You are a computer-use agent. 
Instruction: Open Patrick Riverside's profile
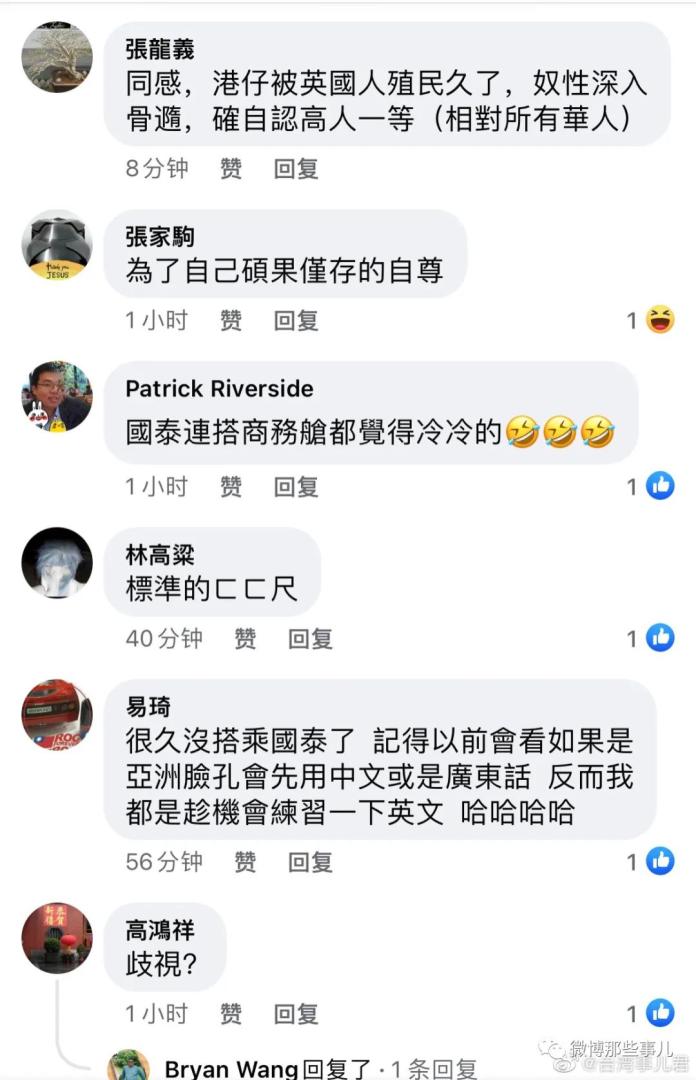(219, 389)
